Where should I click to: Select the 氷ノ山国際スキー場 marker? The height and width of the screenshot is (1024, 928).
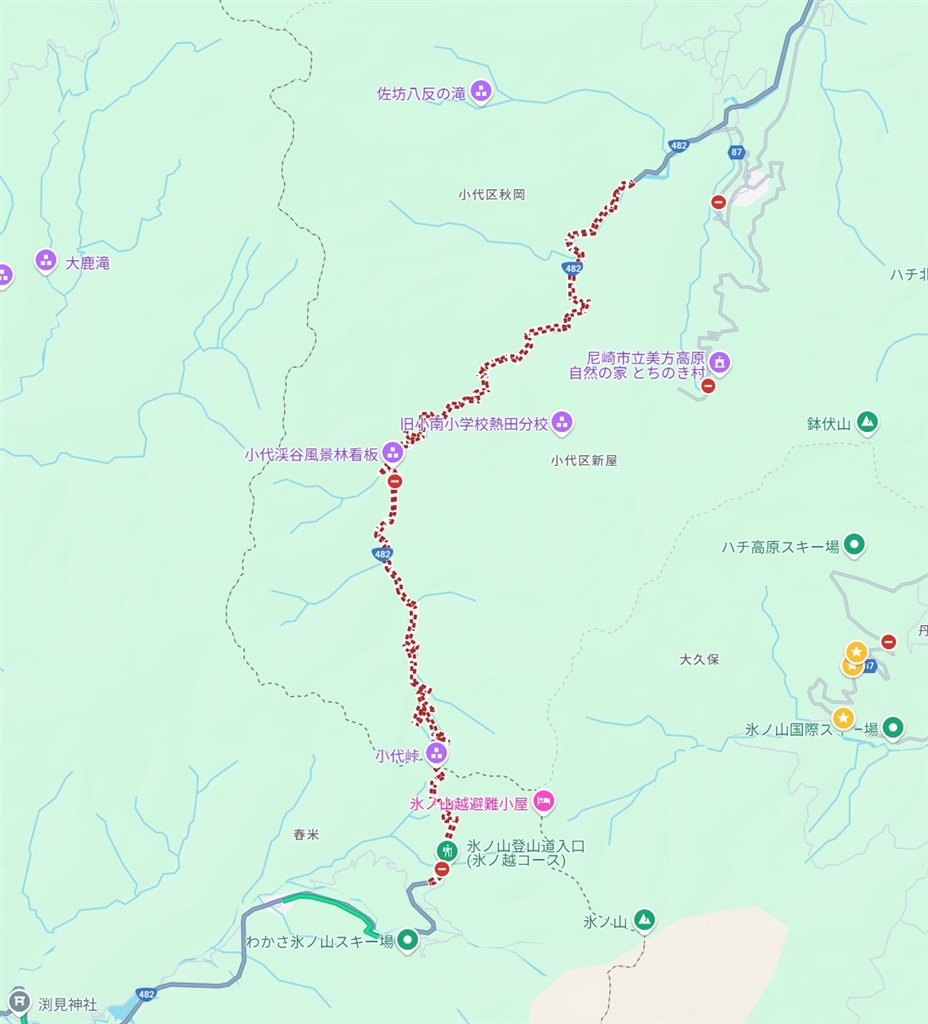click(893, 728)
